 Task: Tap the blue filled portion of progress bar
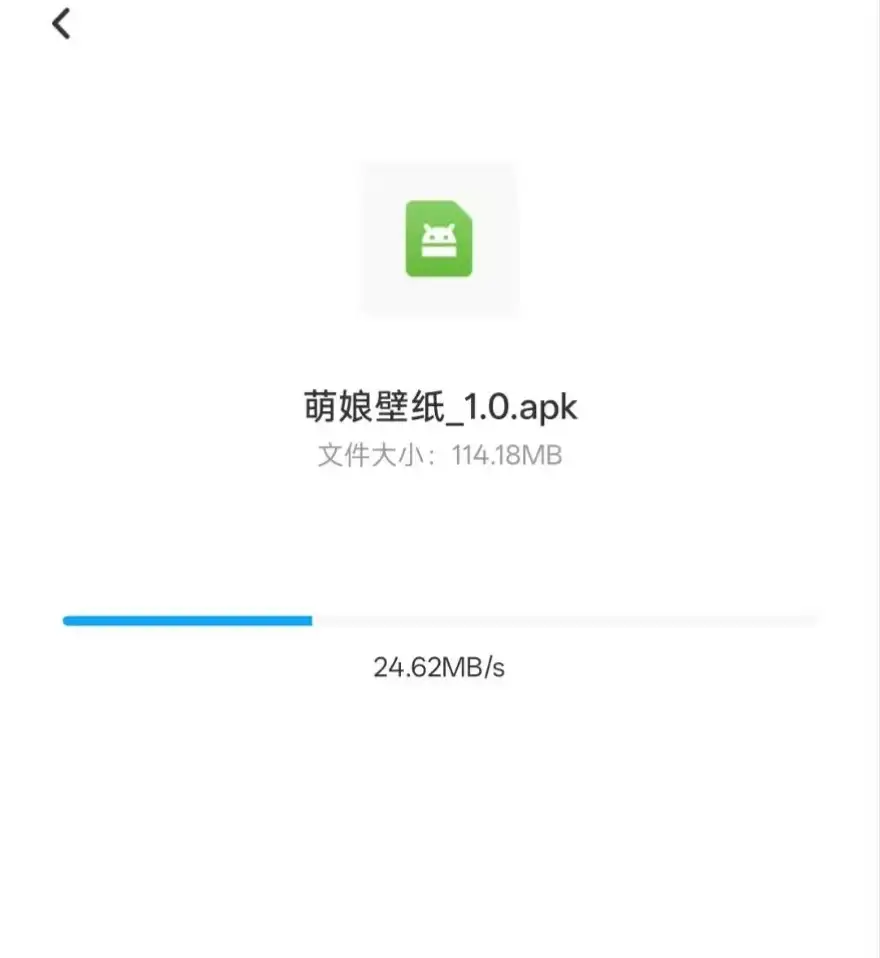click(185, 620)
